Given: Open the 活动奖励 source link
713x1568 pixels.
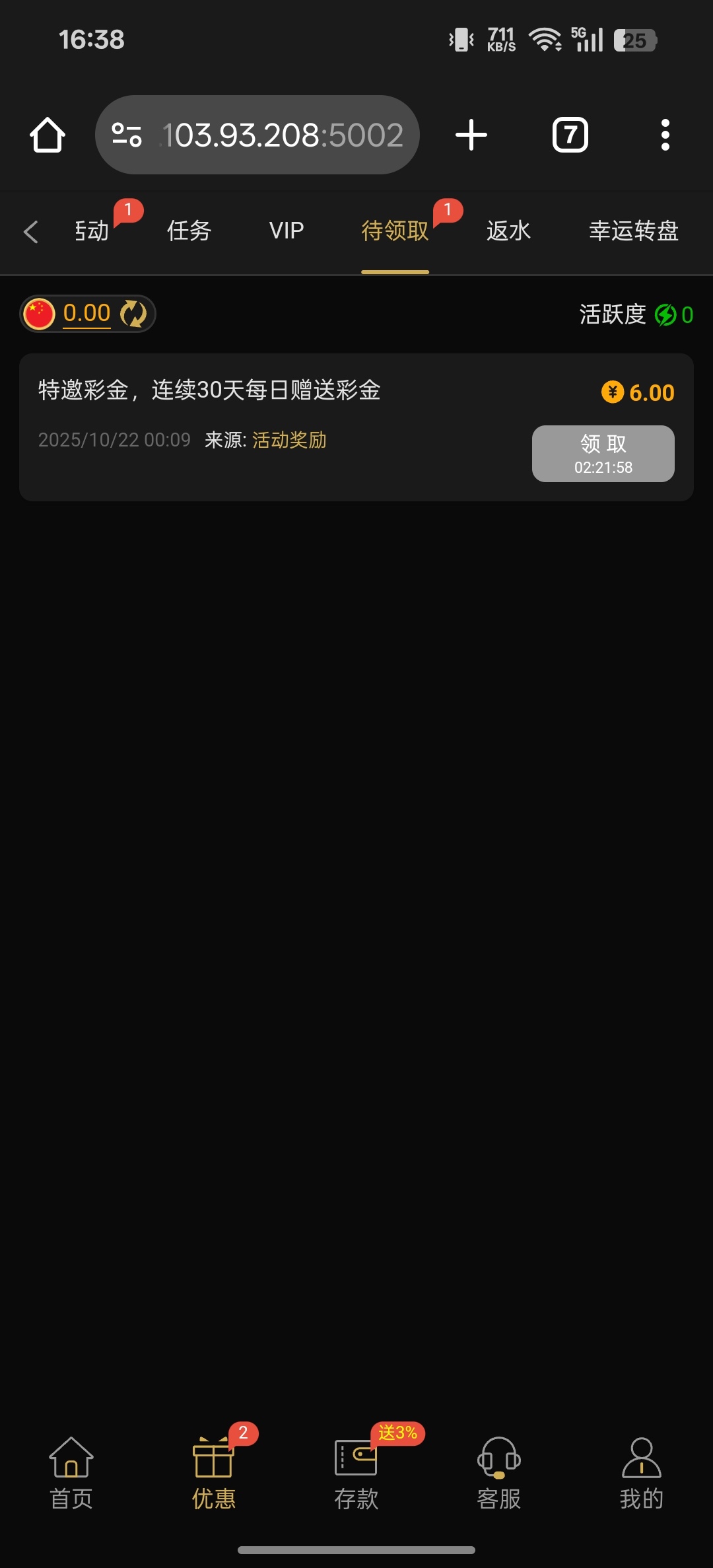Looking at the screenshot, I should 289,440.
